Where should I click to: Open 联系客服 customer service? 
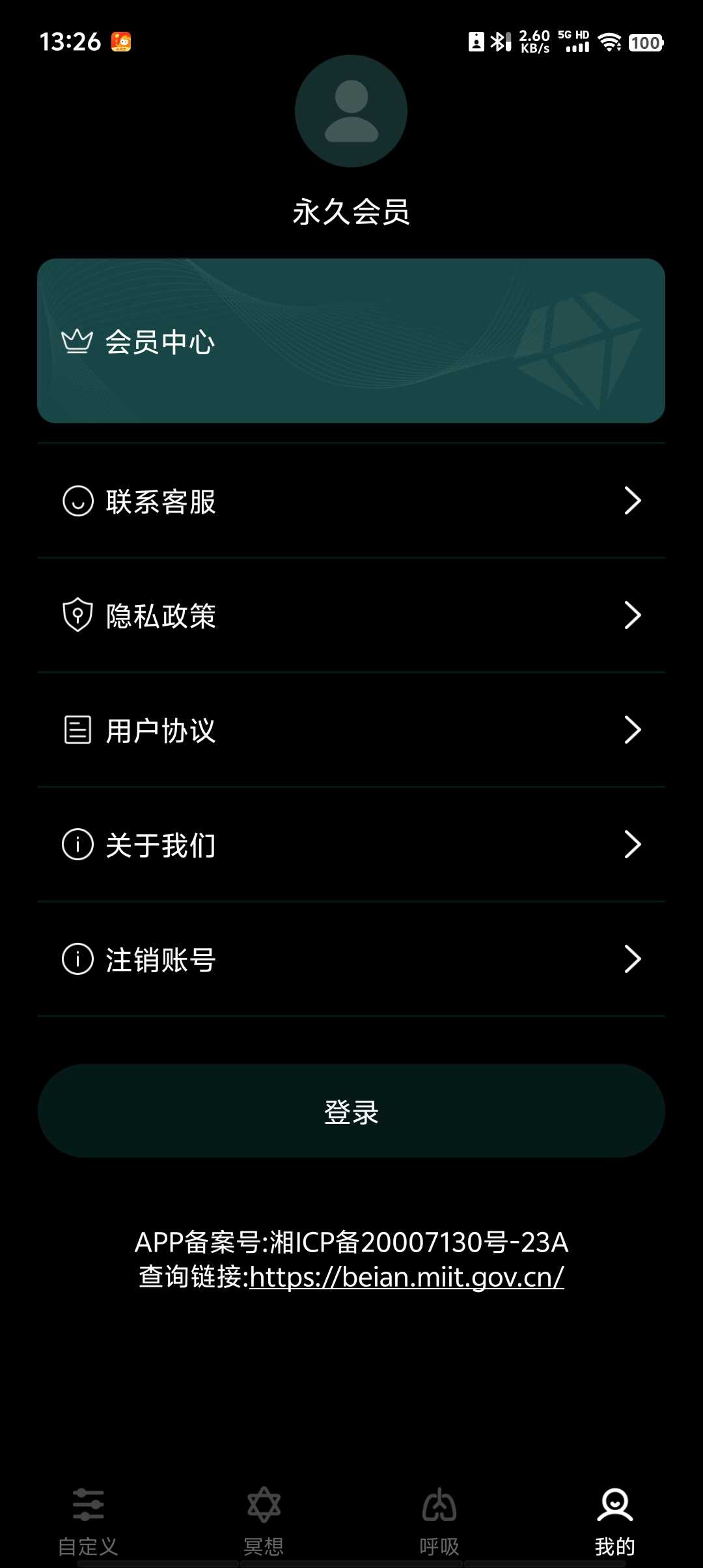351,501
